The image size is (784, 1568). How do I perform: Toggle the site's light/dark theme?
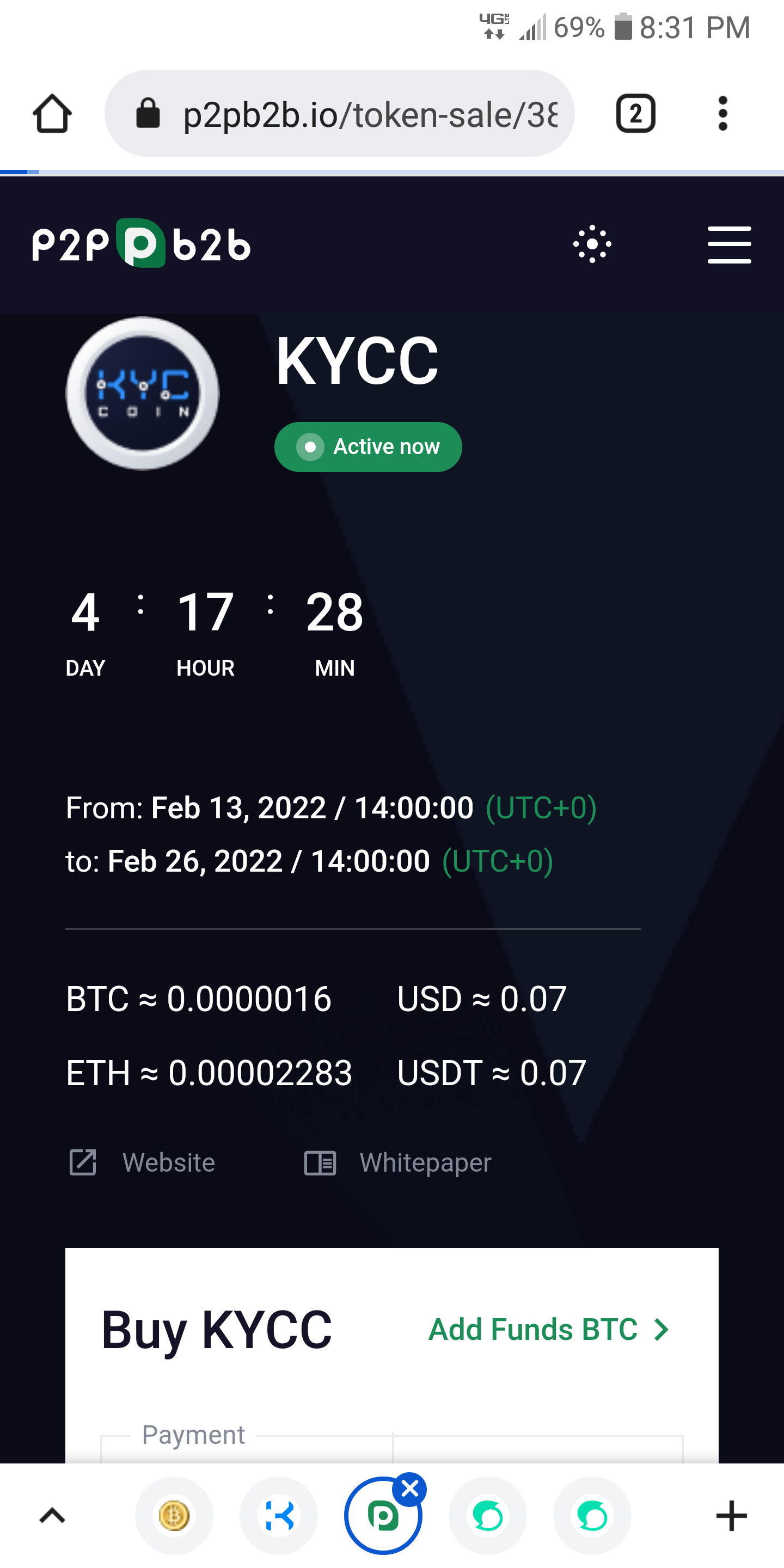(592, 244)
